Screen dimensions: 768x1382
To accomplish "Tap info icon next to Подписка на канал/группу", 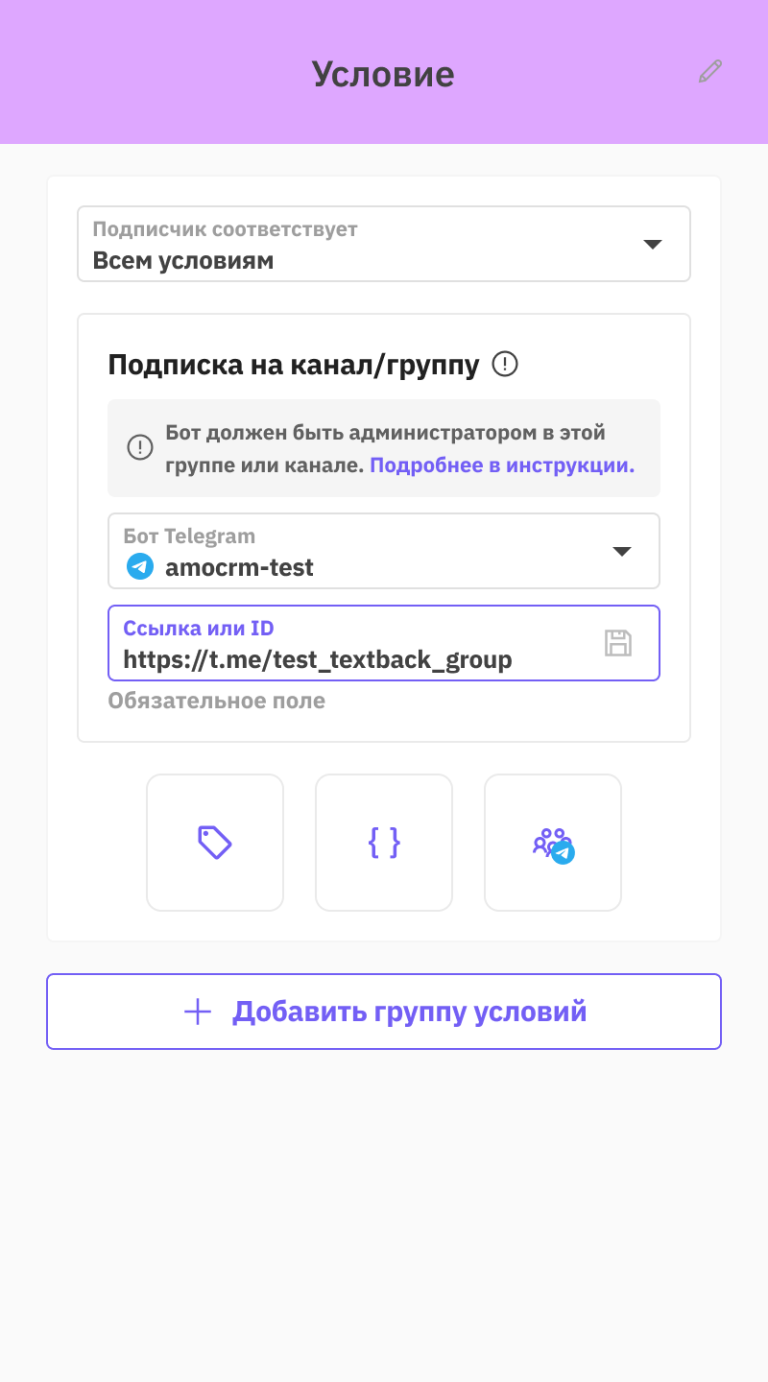I will (505, 365).
